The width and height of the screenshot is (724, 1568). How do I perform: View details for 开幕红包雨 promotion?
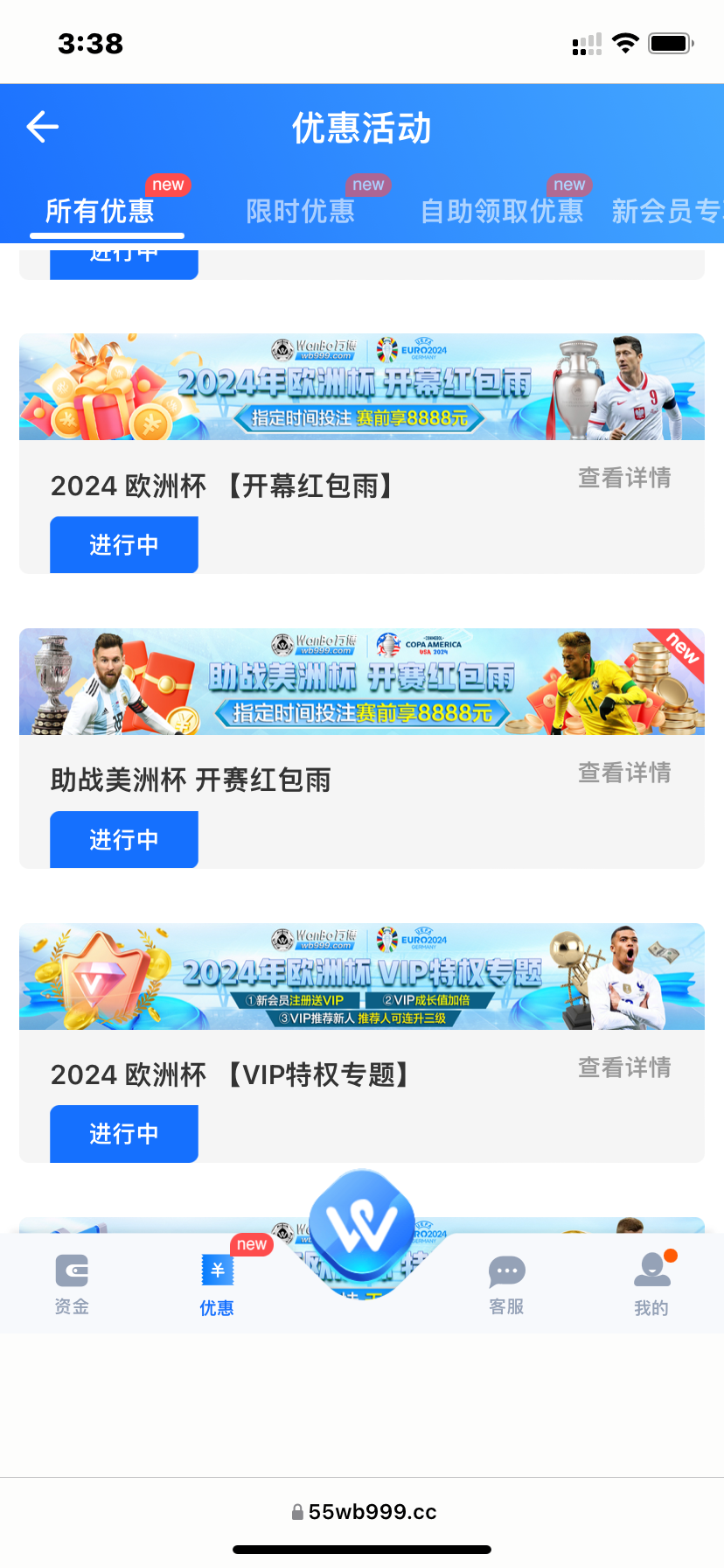pyautogui.click(x=623, y=478)
